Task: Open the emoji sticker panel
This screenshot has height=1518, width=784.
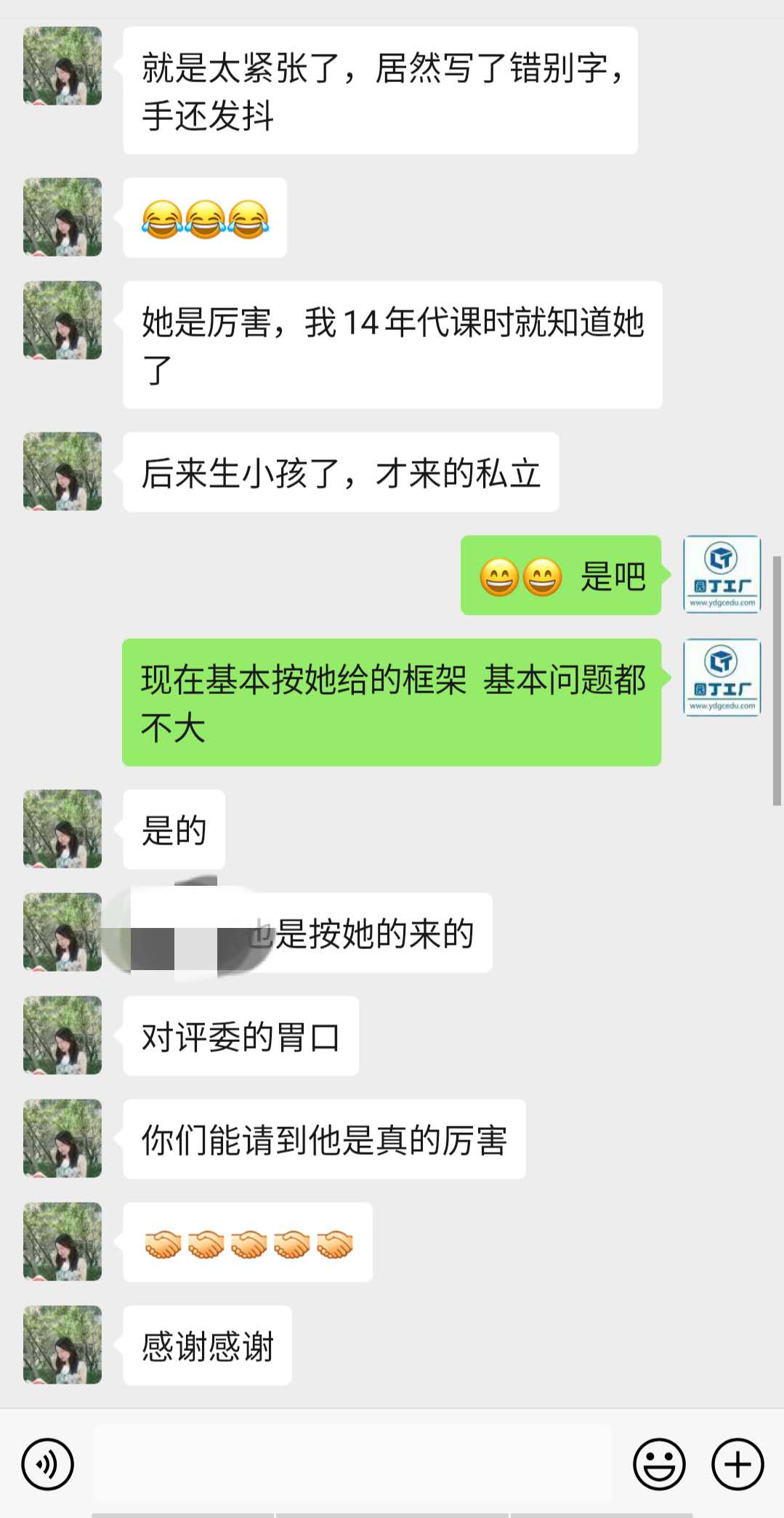Action: [x=659, y=1464]
